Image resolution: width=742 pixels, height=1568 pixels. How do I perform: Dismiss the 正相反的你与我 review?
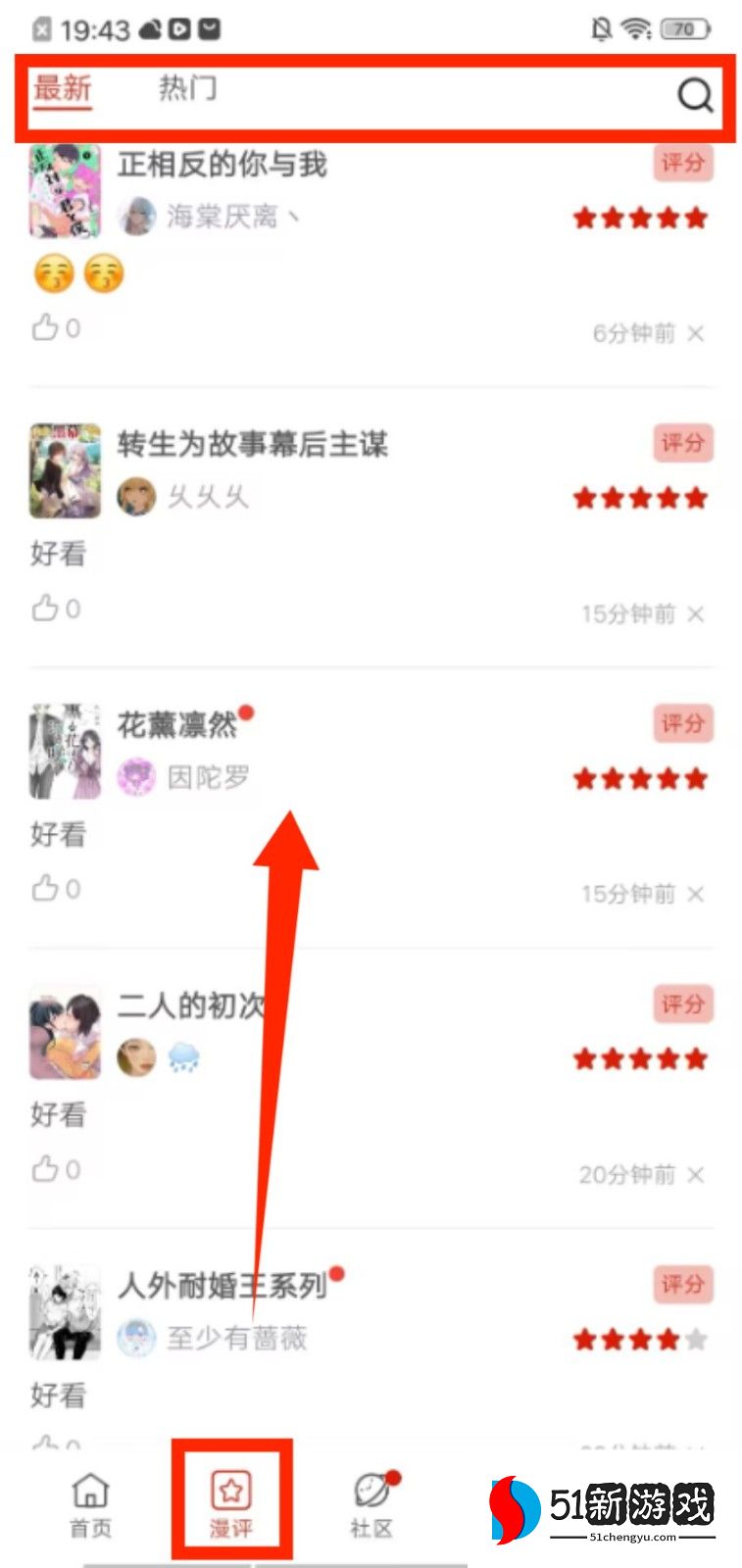695,334
